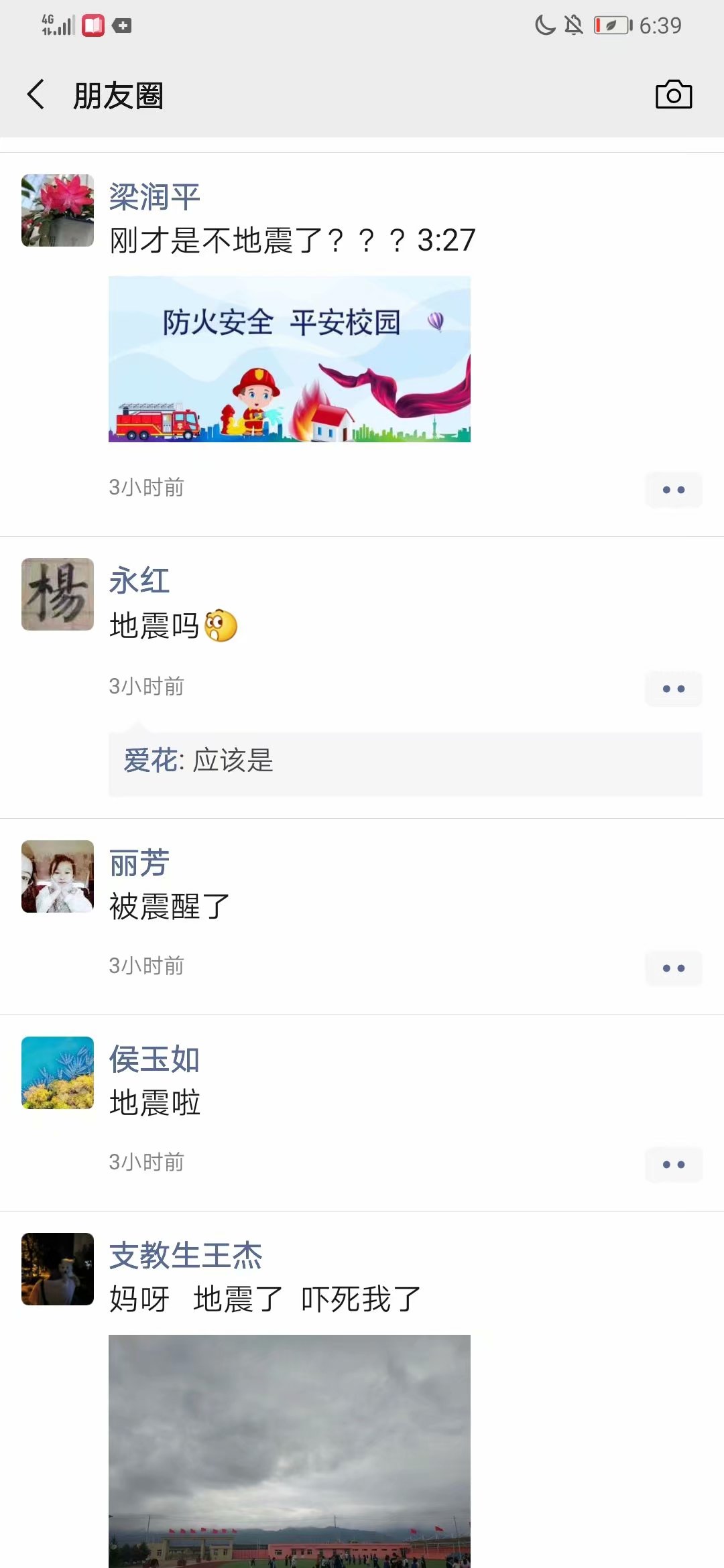
Task: Tap 永红's calligraphy avatar
Action: (x=58, y=594)
